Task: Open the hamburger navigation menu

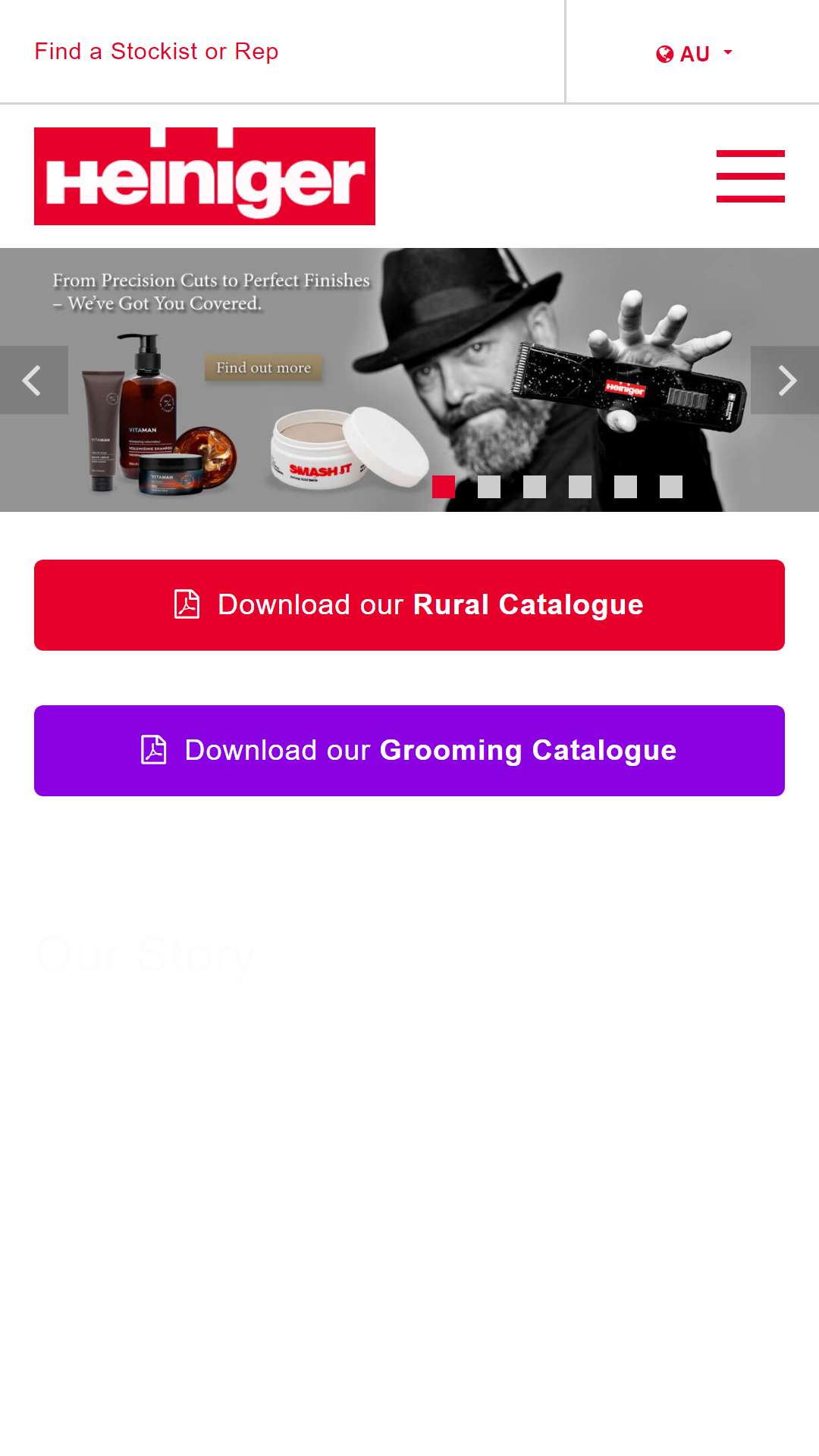Action: pyautogui.click(x=750, y=176)
